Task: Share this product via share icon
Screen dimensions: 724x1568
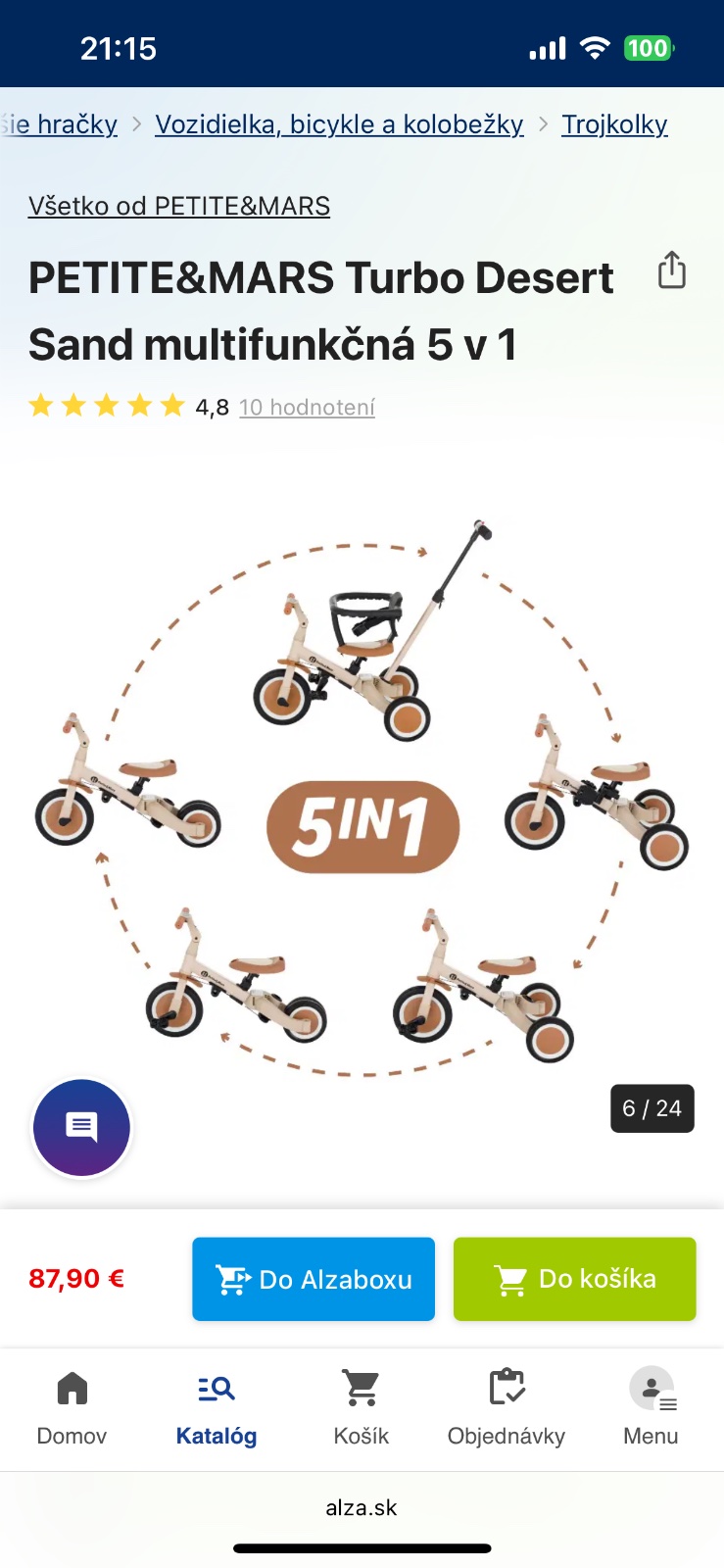Action: pyautogui.click(x=671, y=270)
